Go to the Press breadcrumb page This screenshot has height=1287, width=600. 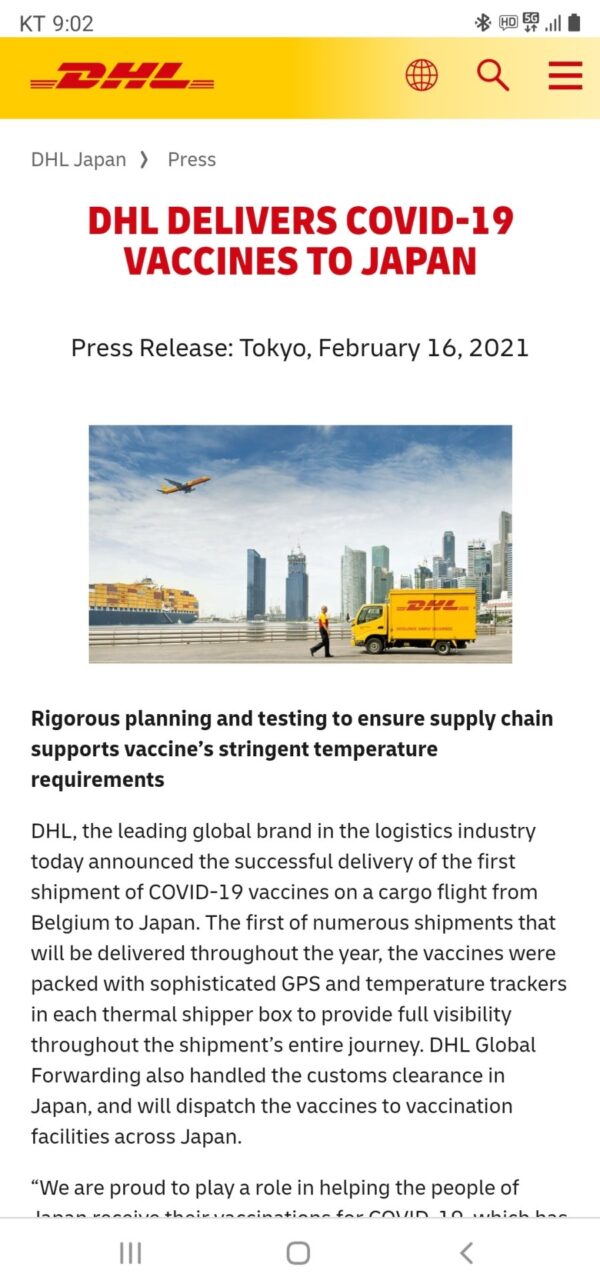pyautogui.click(x=191, y=159)
